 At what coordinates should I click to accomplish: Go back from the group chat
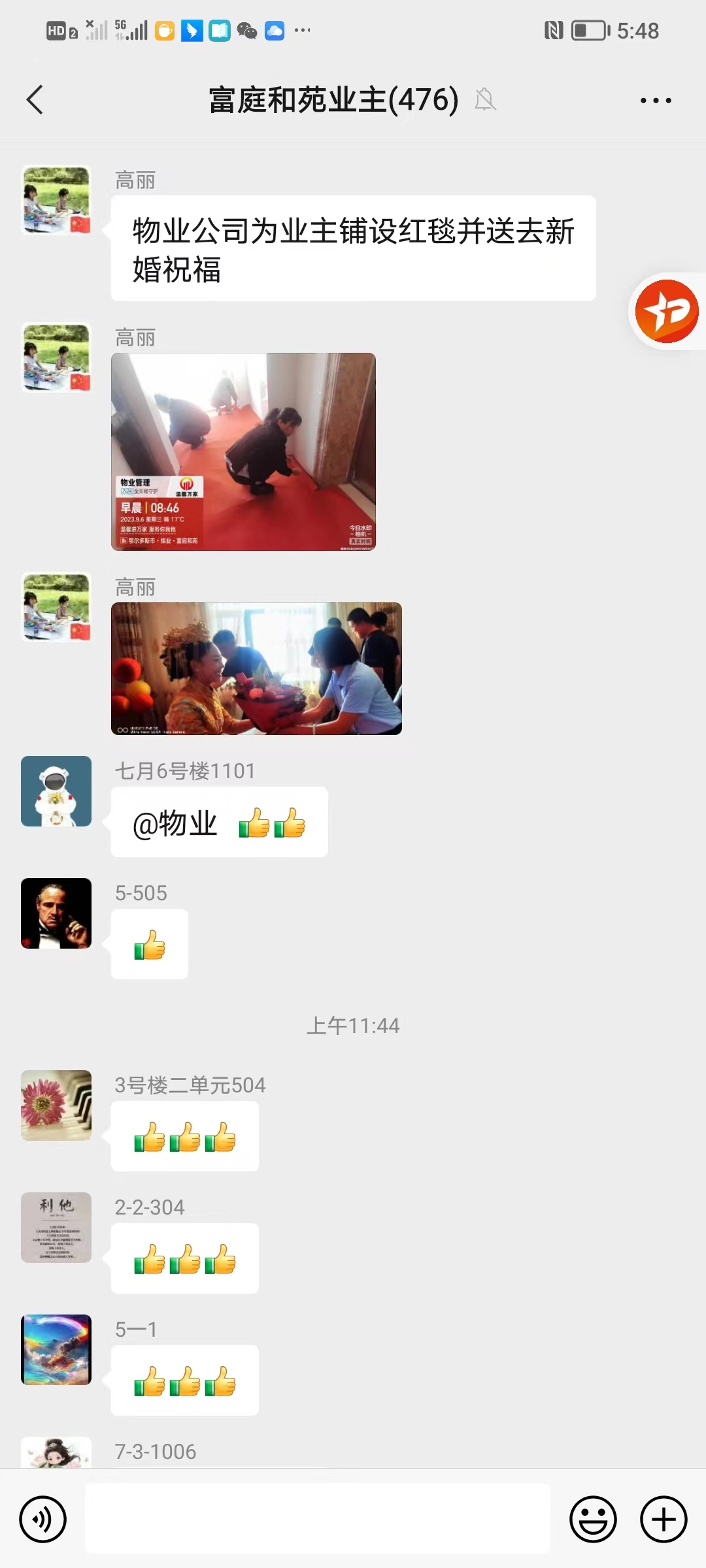35,100
